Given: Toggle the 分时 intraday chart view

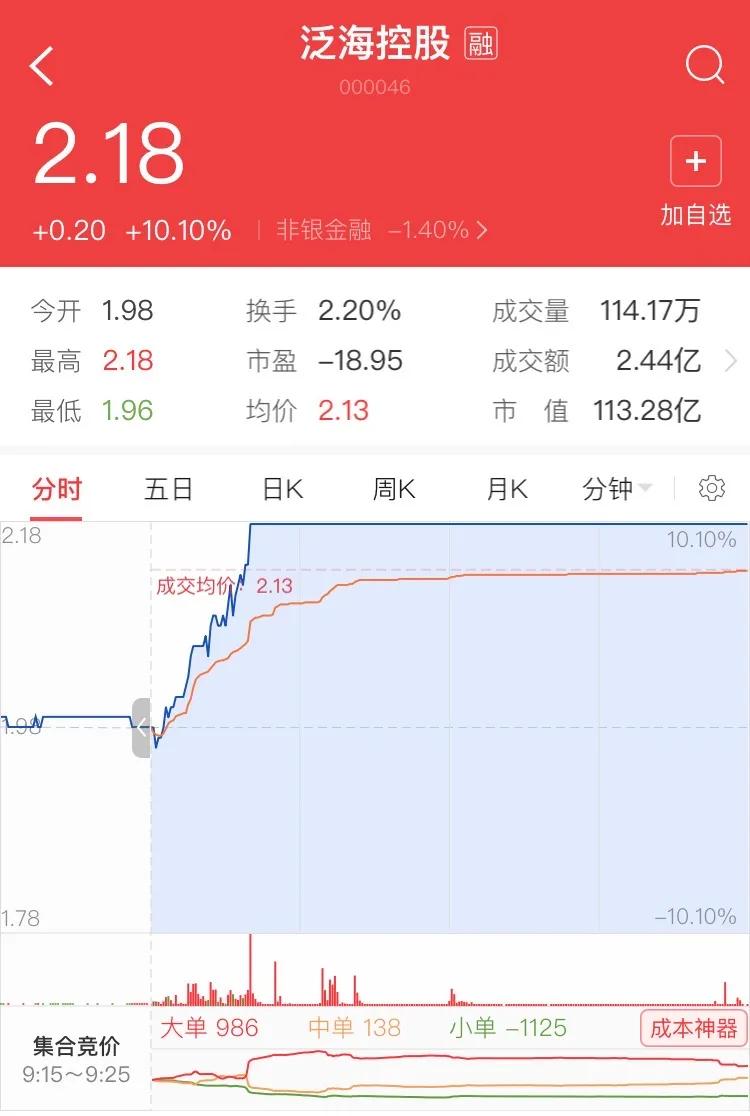Looking at the screenshot, I should pyautogui.click(x=53, y=487).
